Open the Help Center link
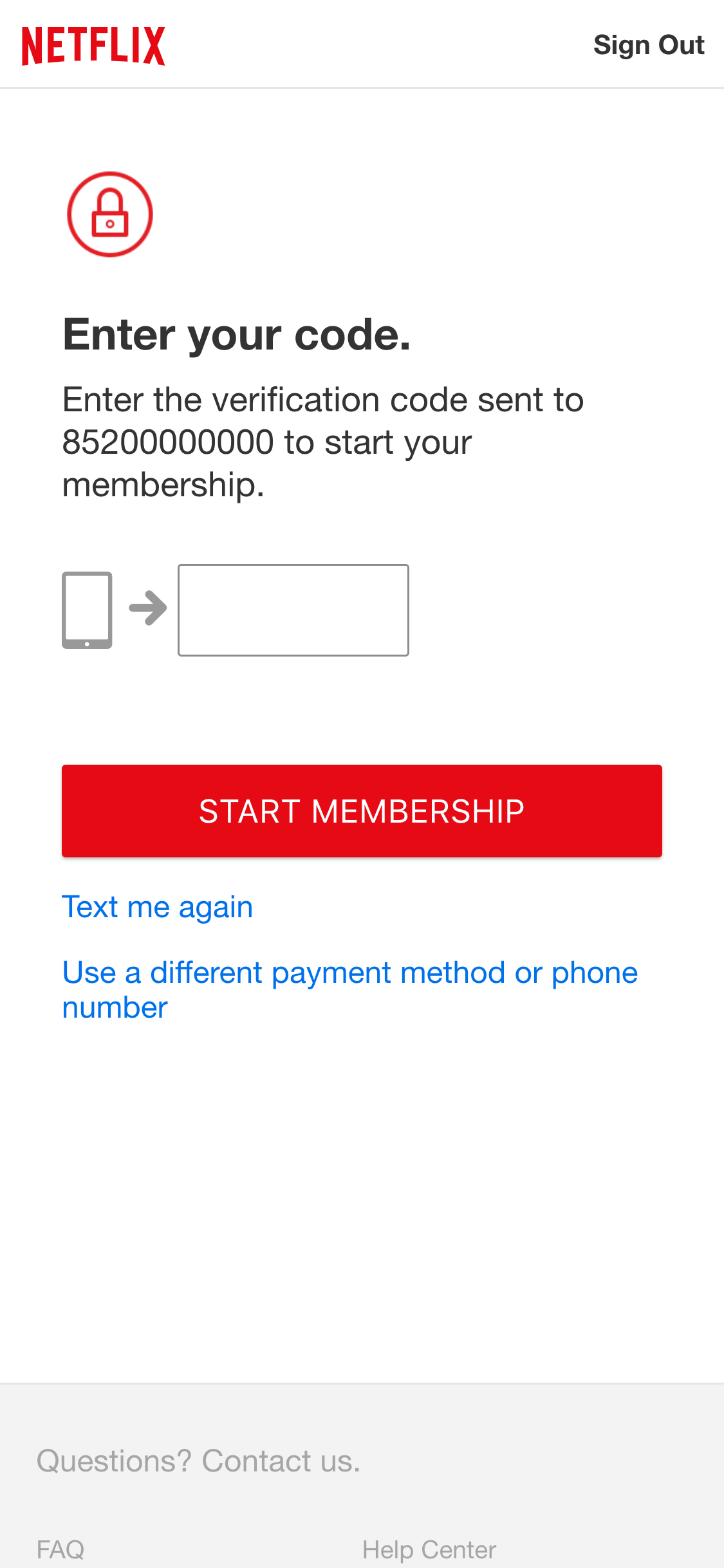This screenshot has height=1568, width=724. click(x=429, y=1549)
